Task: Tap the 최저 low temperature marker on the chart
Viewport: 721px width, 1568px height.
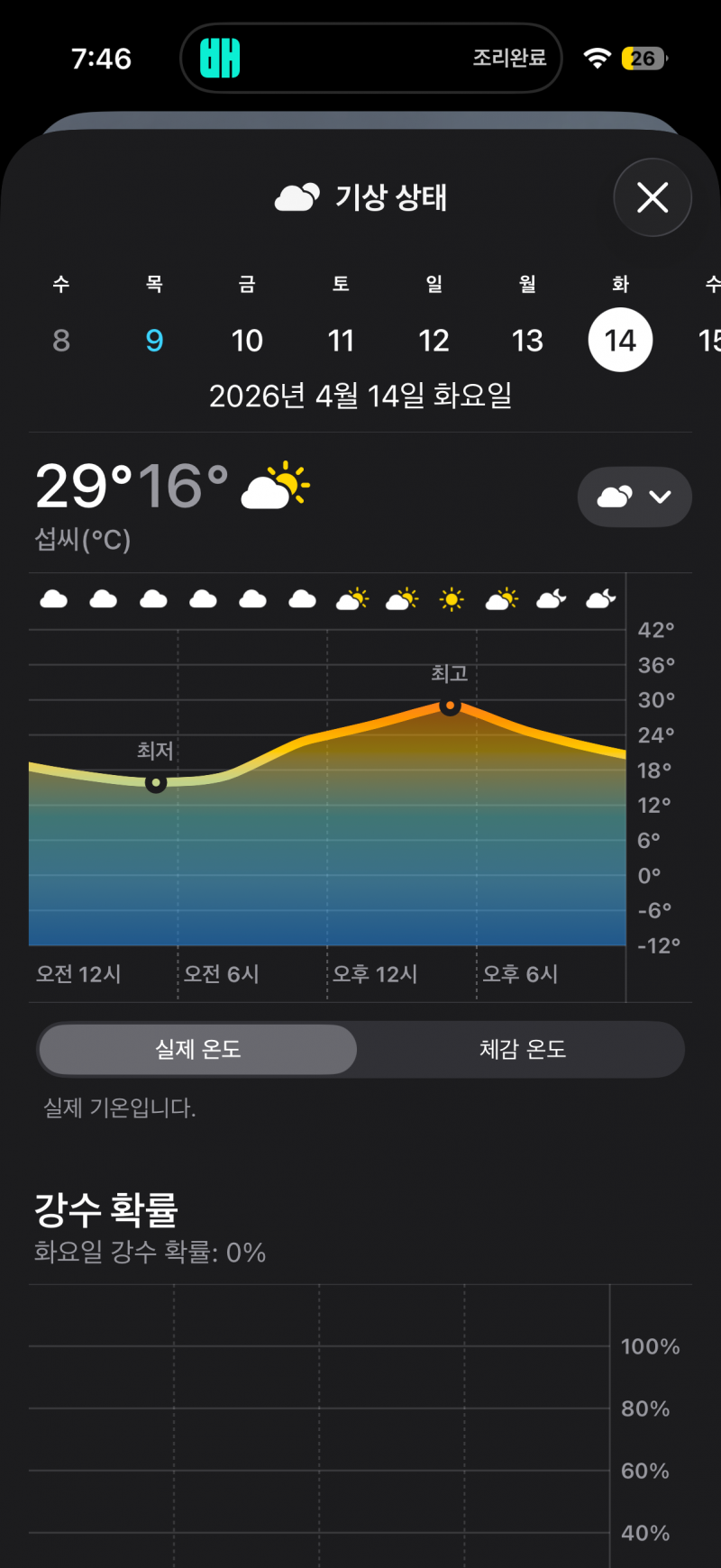Action: (x=155, y=782)
